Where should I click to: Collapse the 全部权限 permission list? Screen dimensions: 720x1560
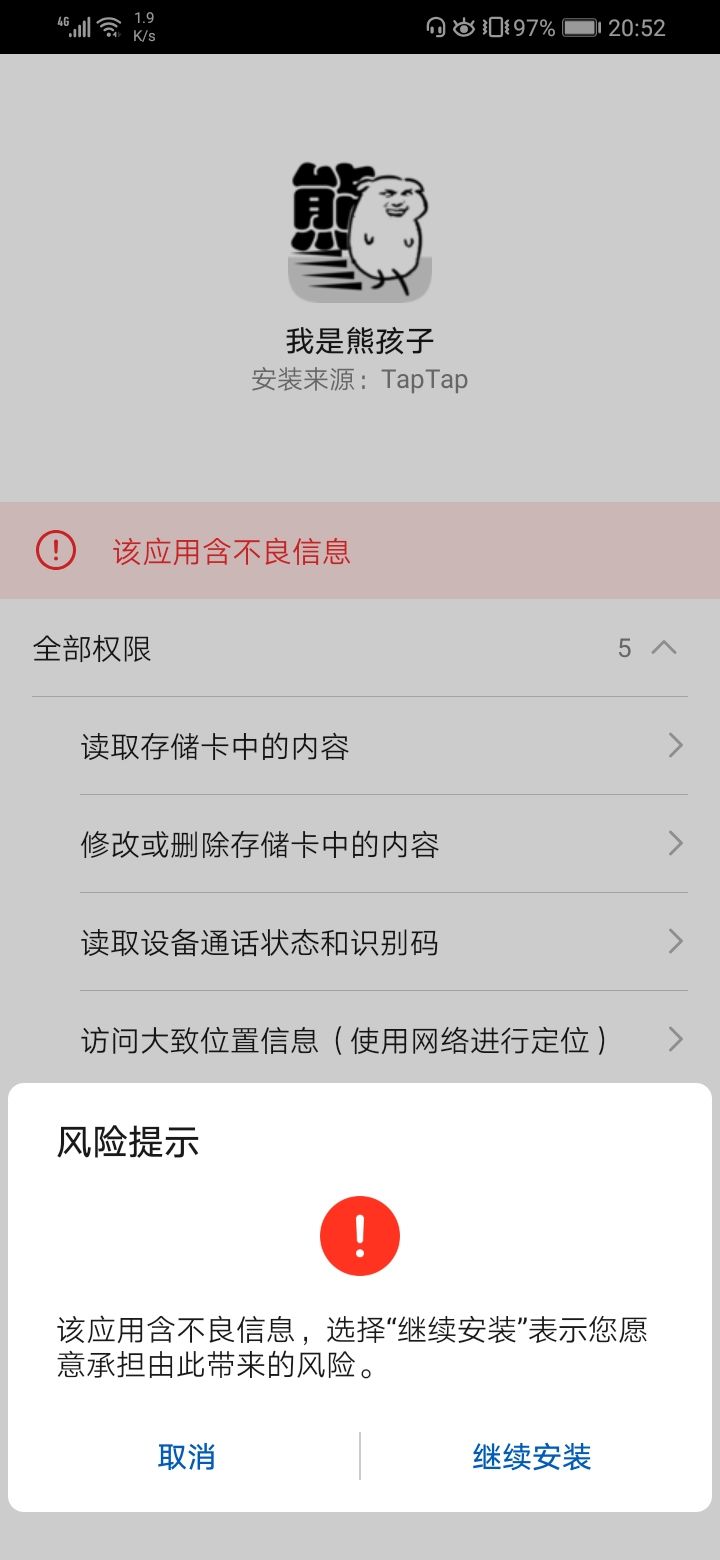pyautogui.click(x=664, y=649)
